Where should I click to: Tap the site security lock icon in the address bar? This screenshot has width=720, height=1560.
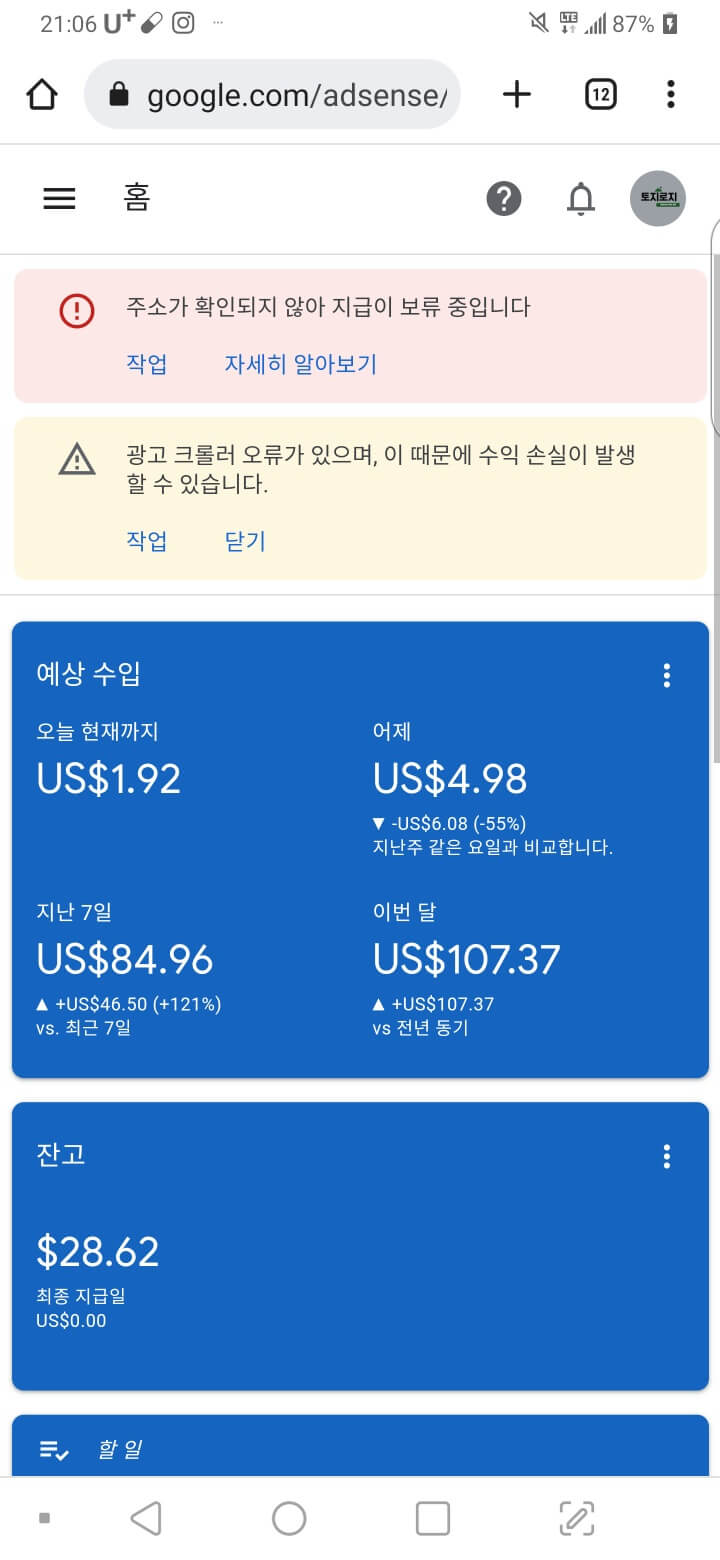click(x=121, y=94)
